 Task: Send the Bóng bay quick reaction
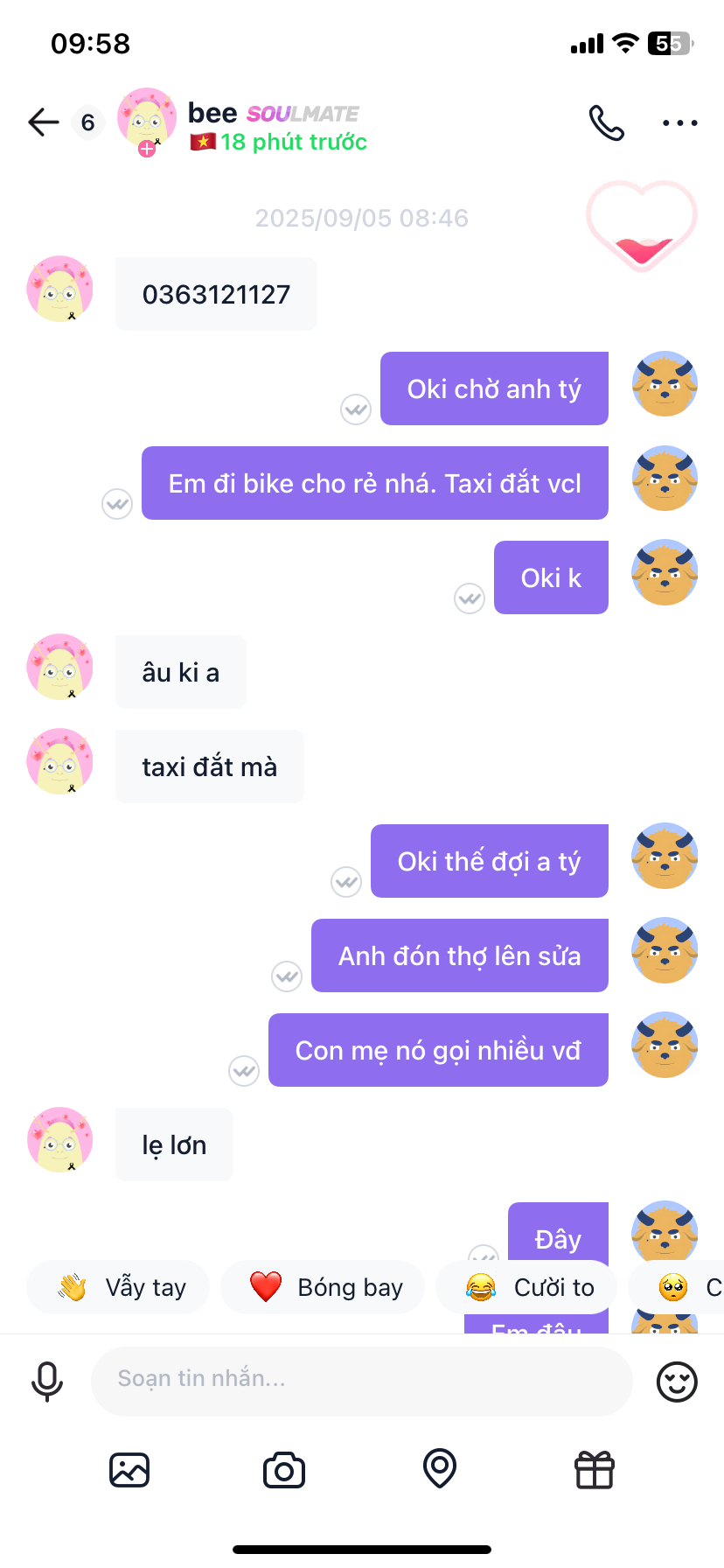(x=324, y=1287)
